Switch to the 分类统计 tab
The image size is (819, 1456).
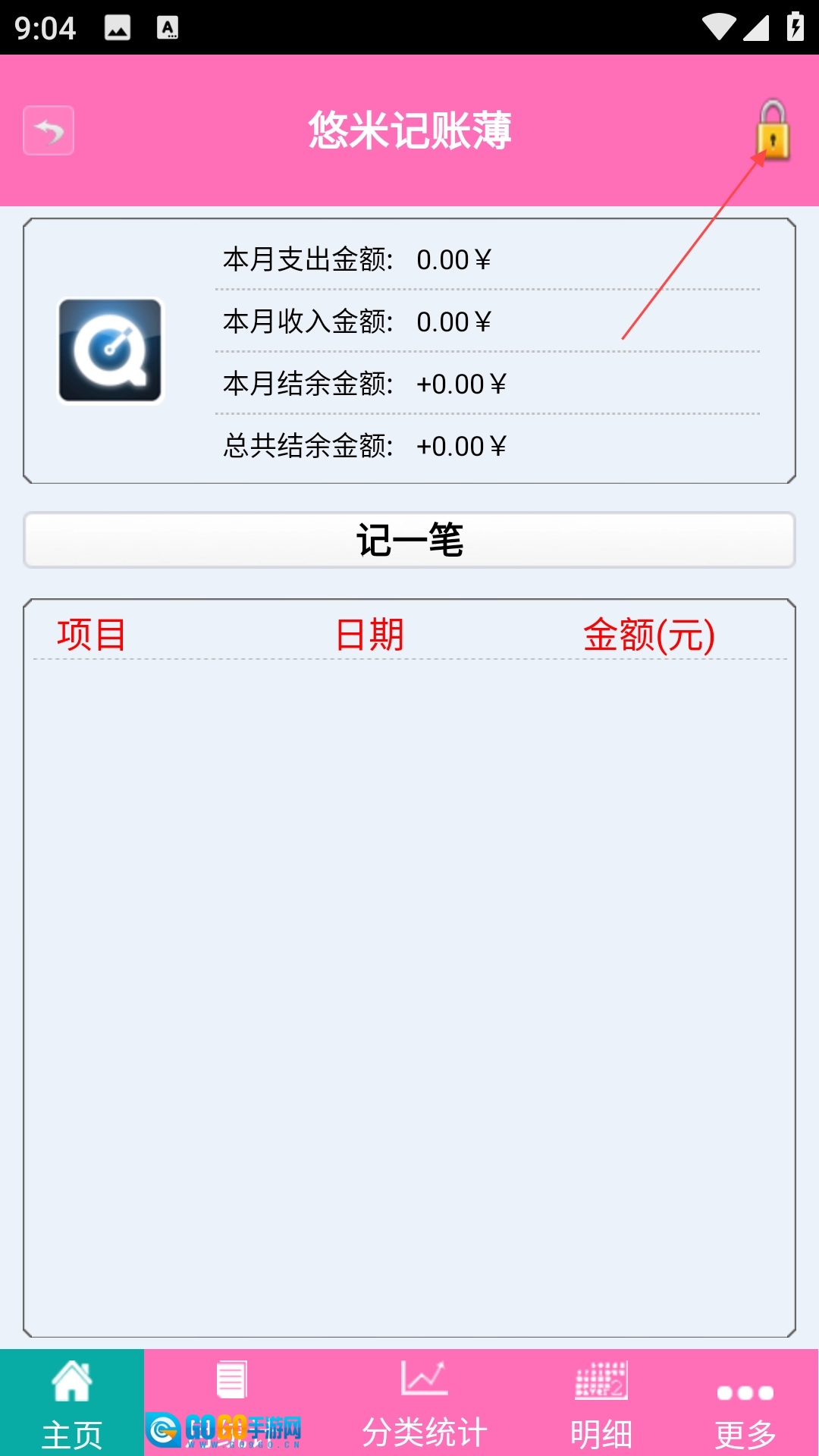pyautogui.click(x=425, y=1403)
